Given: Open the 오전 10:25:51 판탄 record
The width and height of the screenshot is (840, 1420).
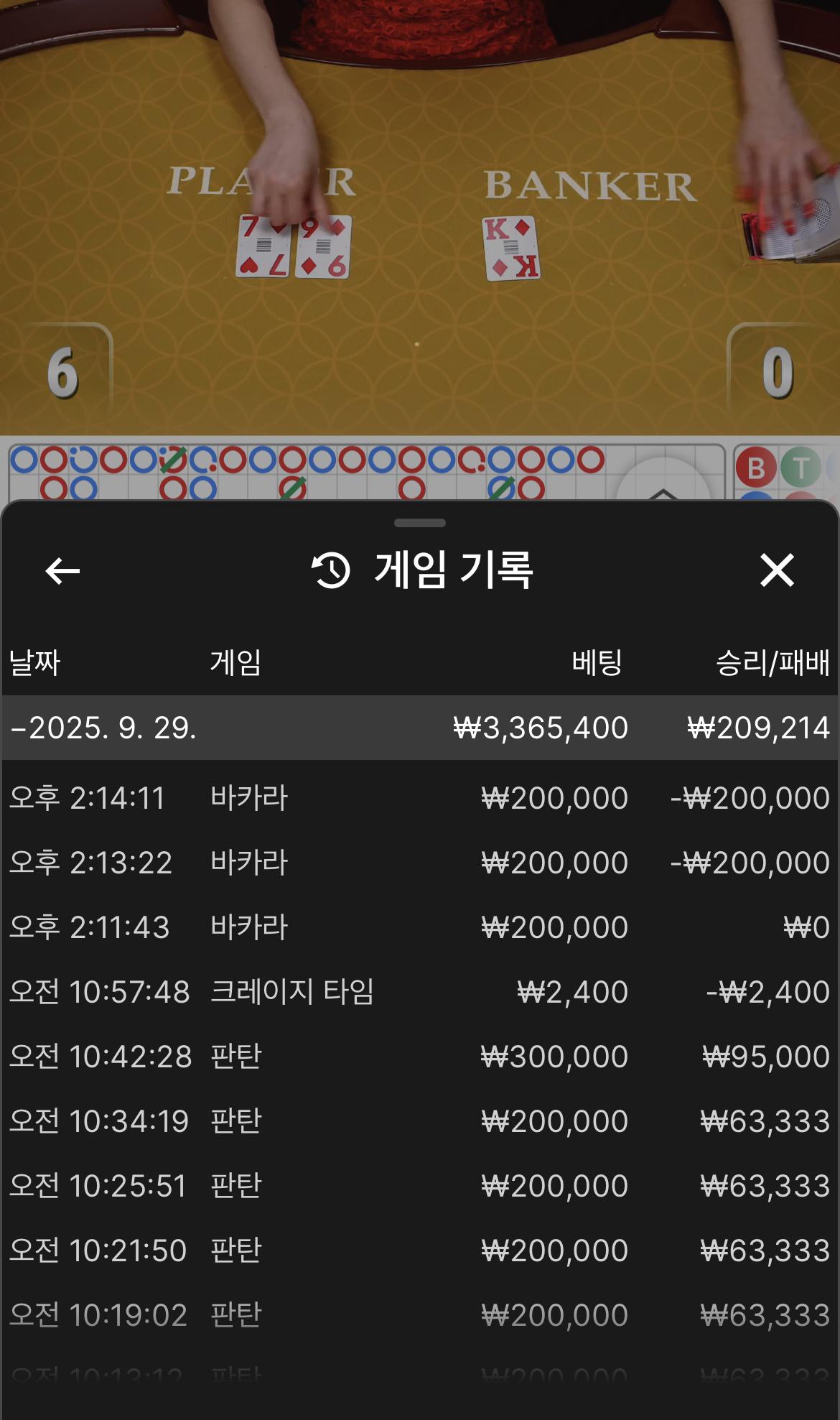Looking at the screenshot, I should tap(420, 1186).
